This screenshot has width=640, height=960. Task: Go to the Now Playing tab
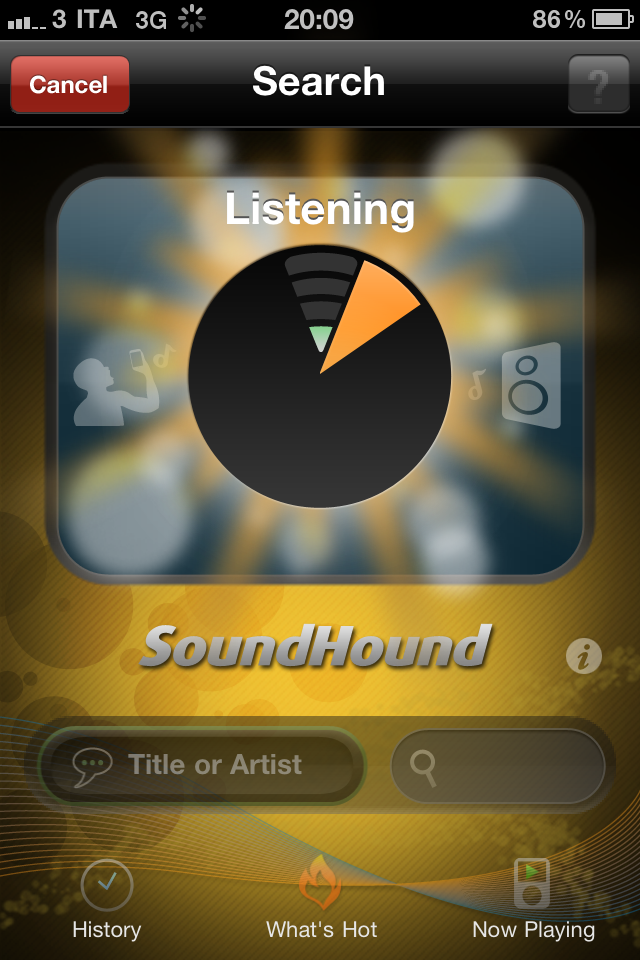pyautogui.click(x=533, y=900)
